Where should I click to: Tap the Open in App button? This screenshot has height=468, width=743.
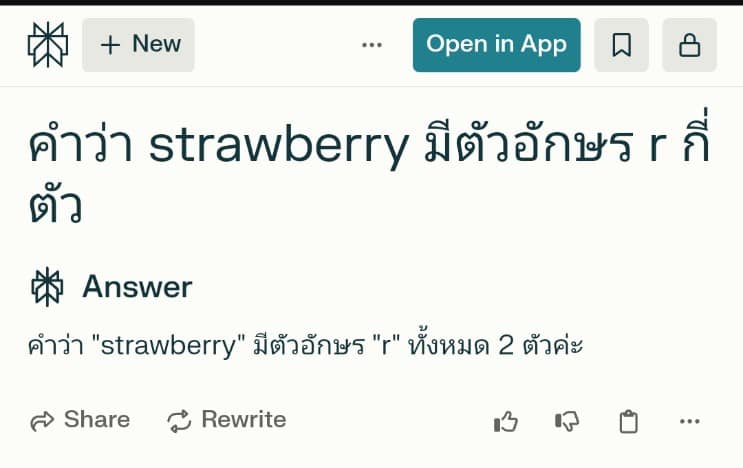tap(496, 45)
